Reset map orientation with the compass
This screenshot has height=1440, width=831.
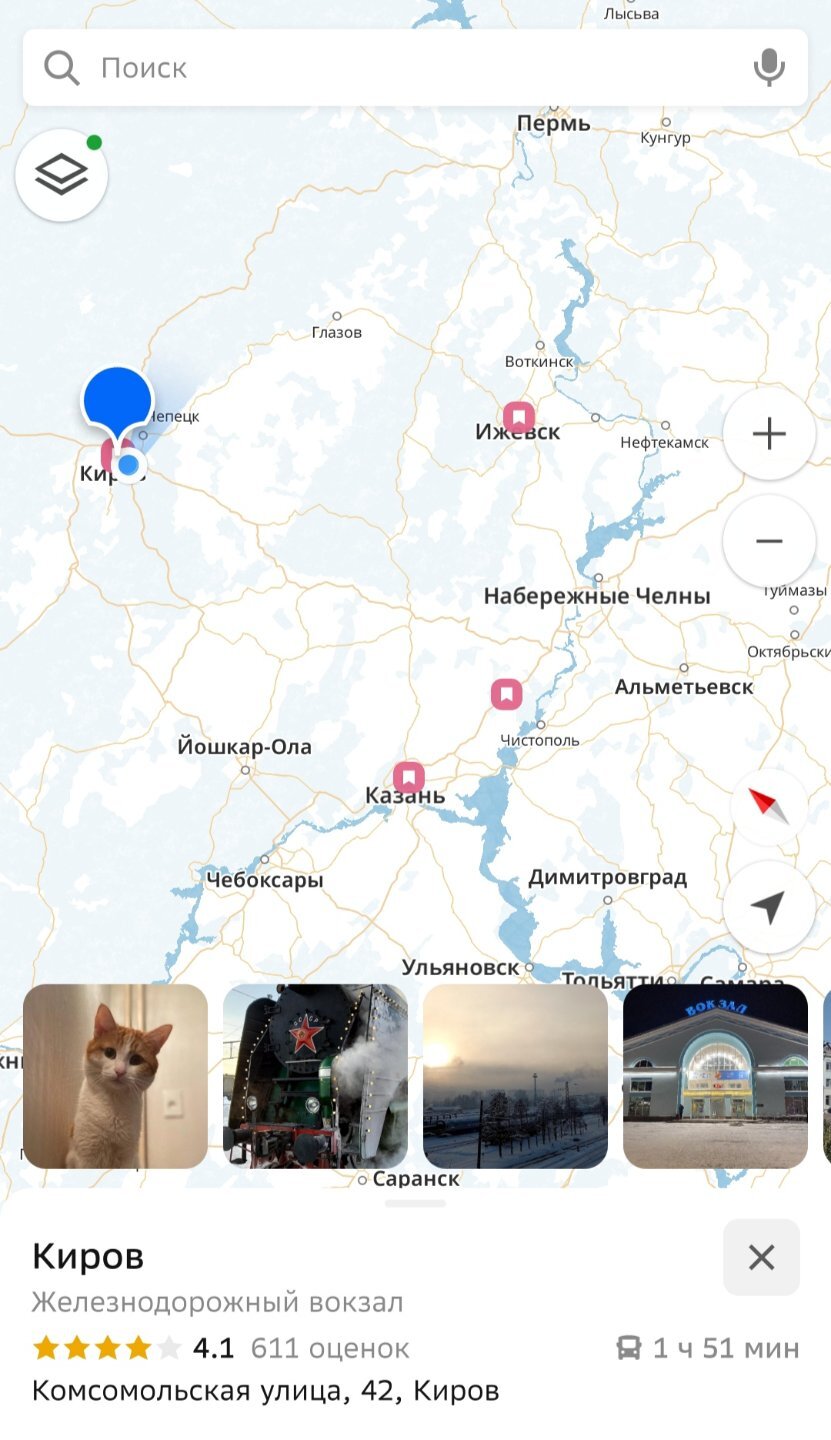(769, 807)
